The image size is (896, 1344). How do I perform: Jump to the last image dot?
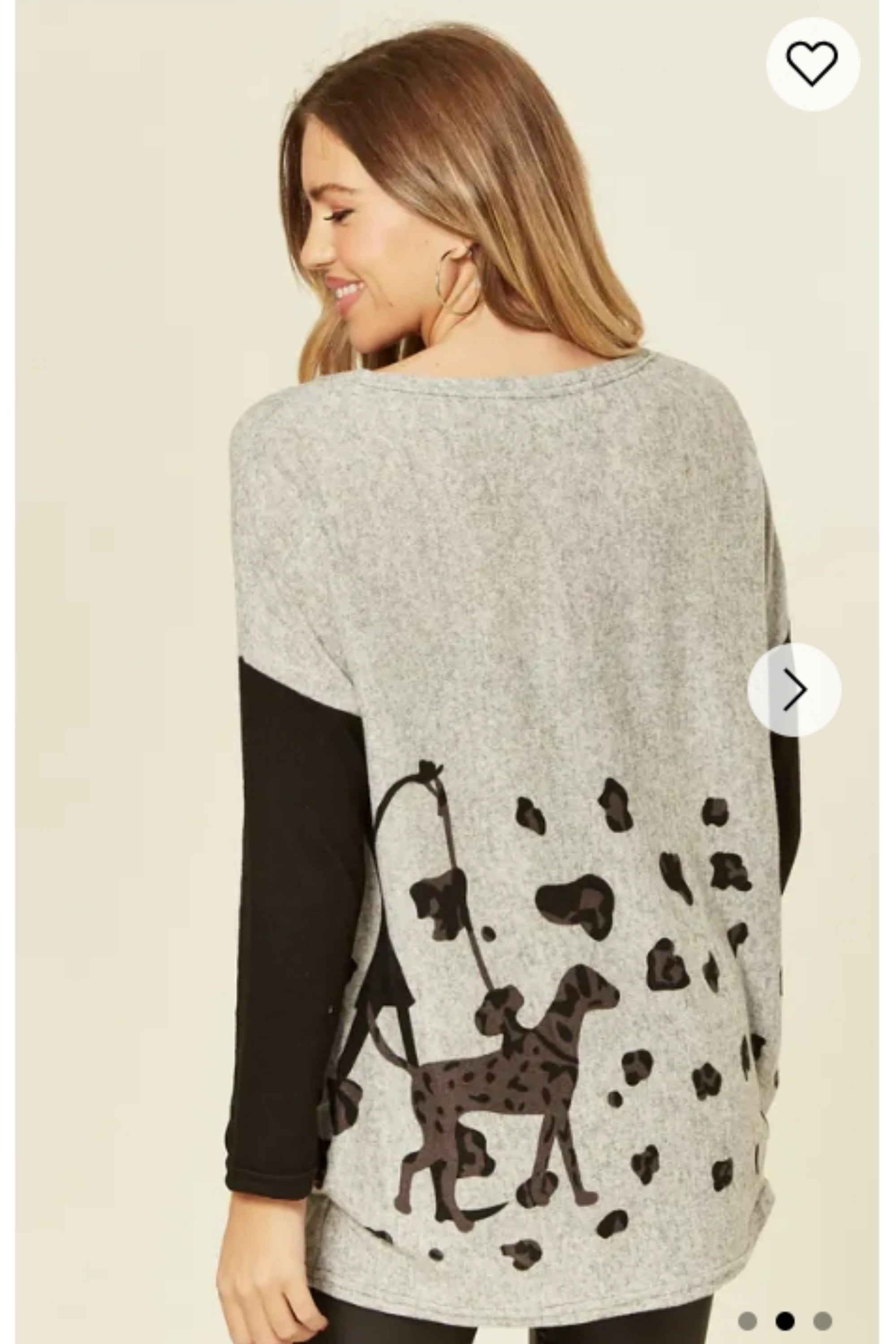coord(822,1316)
